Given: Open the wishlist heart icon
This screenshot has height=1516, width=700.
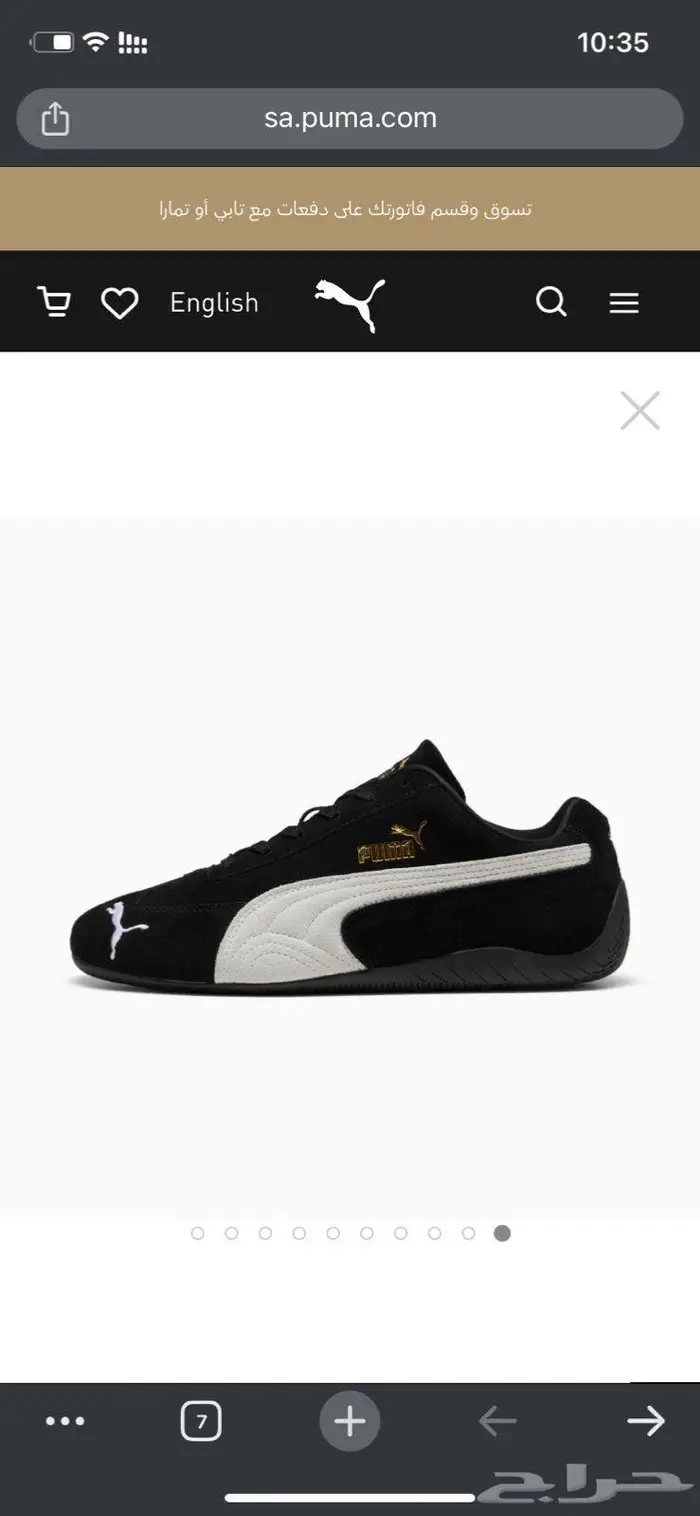Looking at the screenshot, I should point(120,303).
